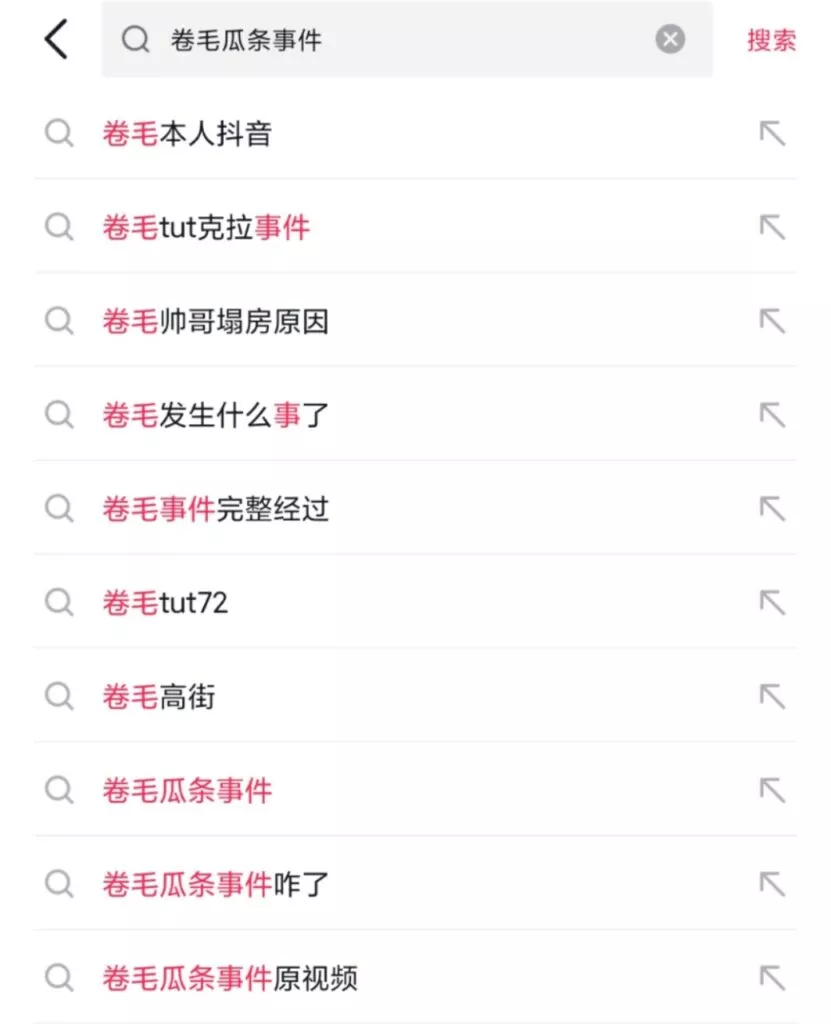831x1024 pixels.
Task: Search for 卷毛发生什么事了
Action: coord(215,415)
